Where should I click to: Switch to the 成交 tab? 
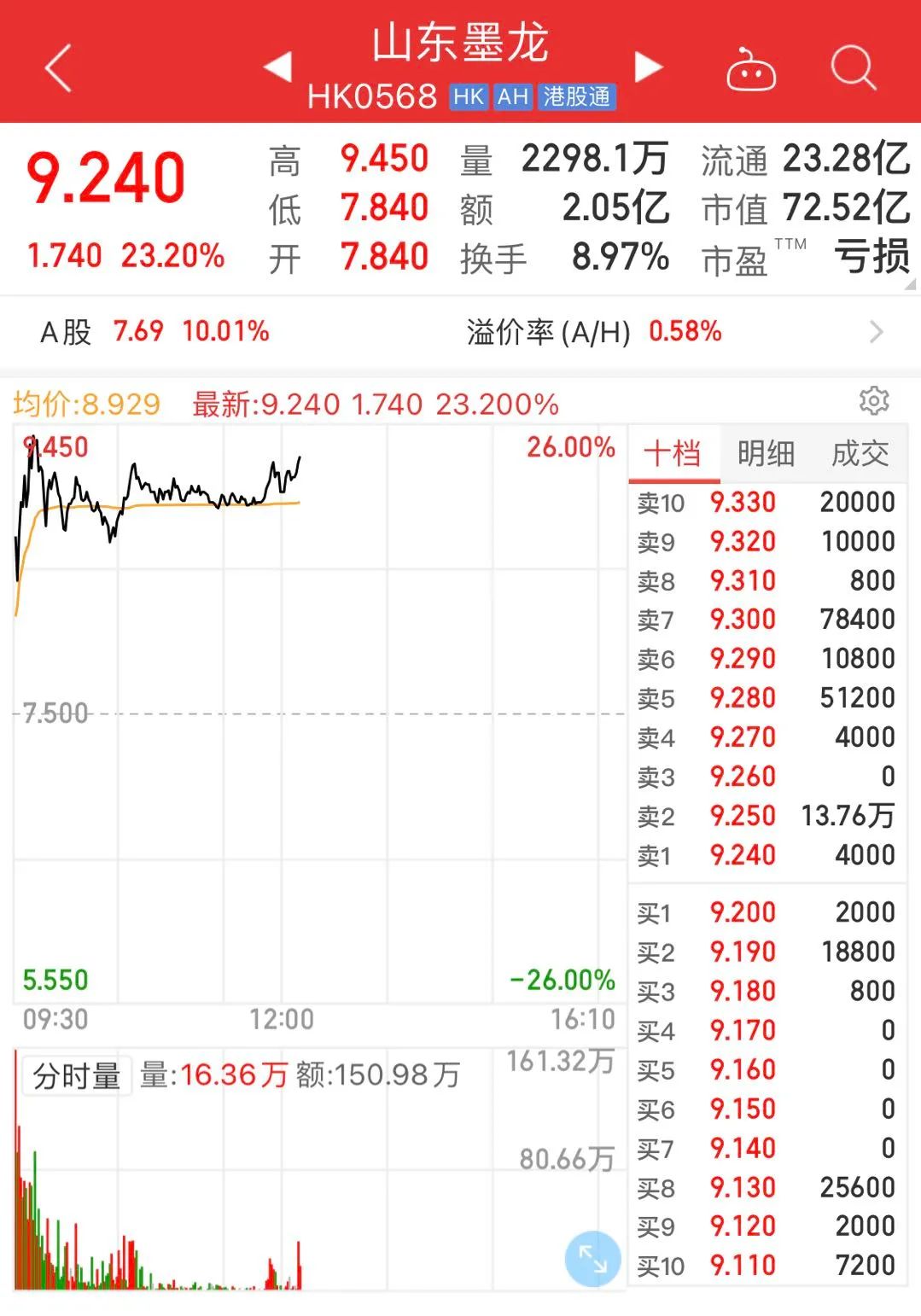(x=860, y=453)
